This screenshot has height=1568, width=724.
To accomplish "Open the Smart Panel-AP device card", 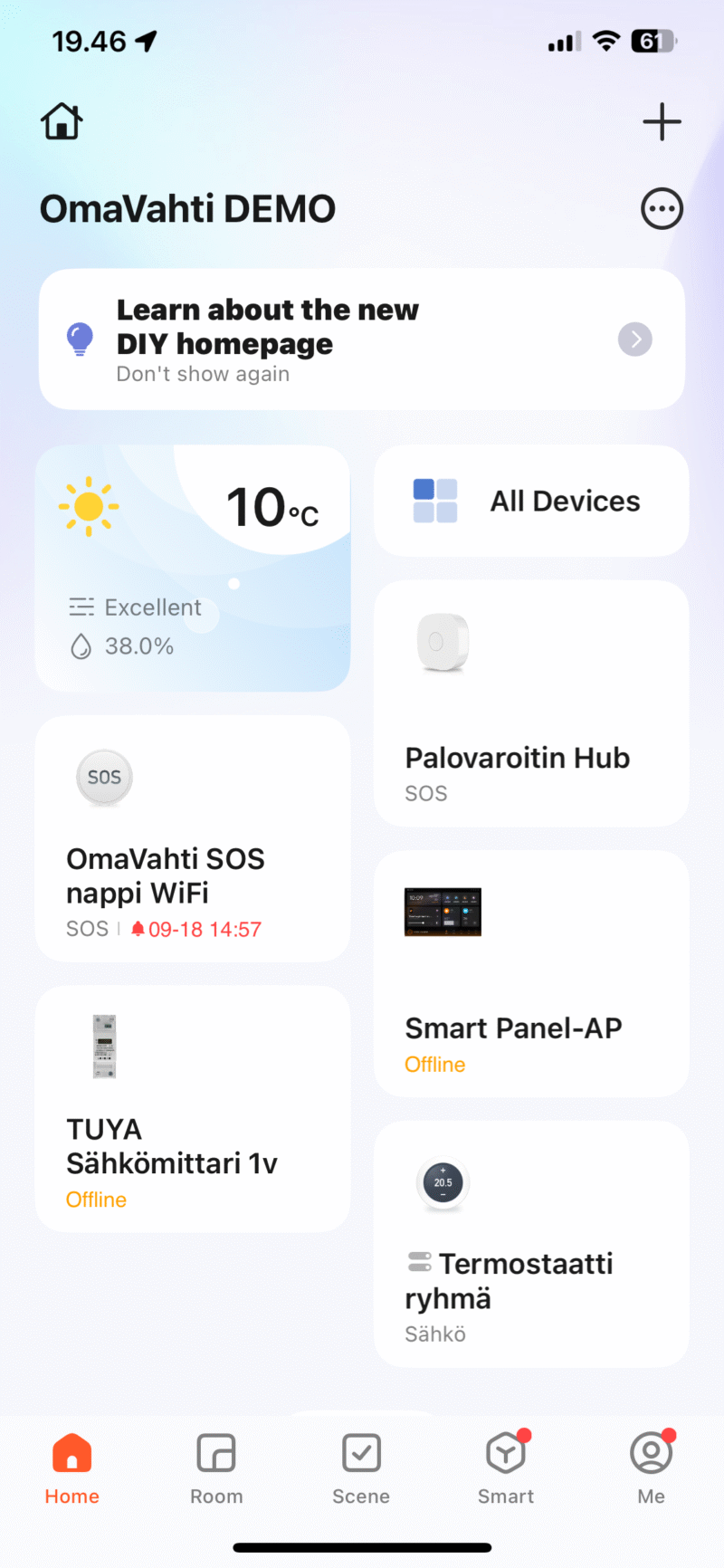I will [x=531, y=973].
